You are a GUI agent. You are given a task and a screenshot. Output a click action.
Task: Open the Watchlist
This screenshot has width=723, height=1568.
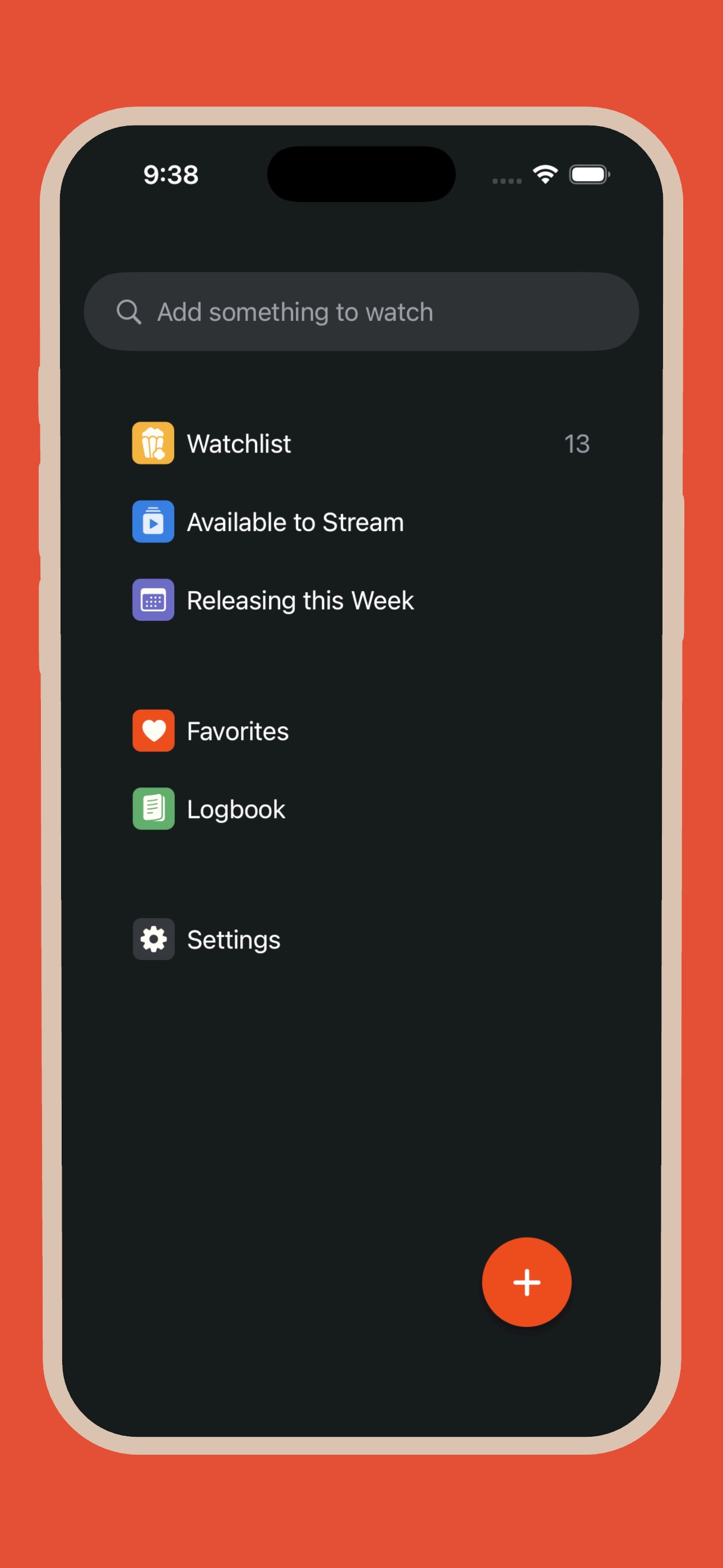(x=239, y=444)
